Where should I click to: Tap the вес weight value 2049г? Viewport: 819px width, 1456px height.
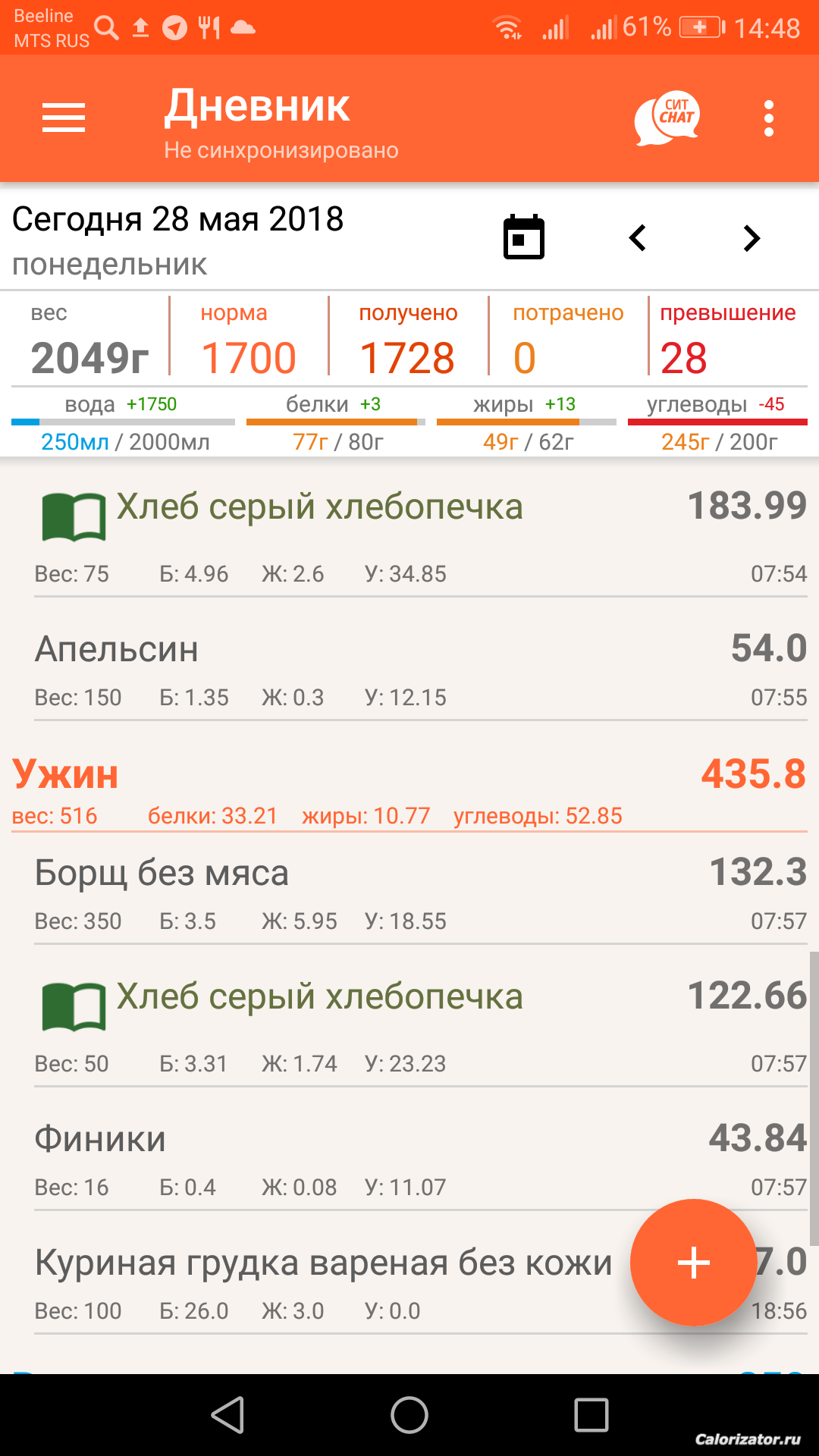pyautogui.click(x=89, y=358)
